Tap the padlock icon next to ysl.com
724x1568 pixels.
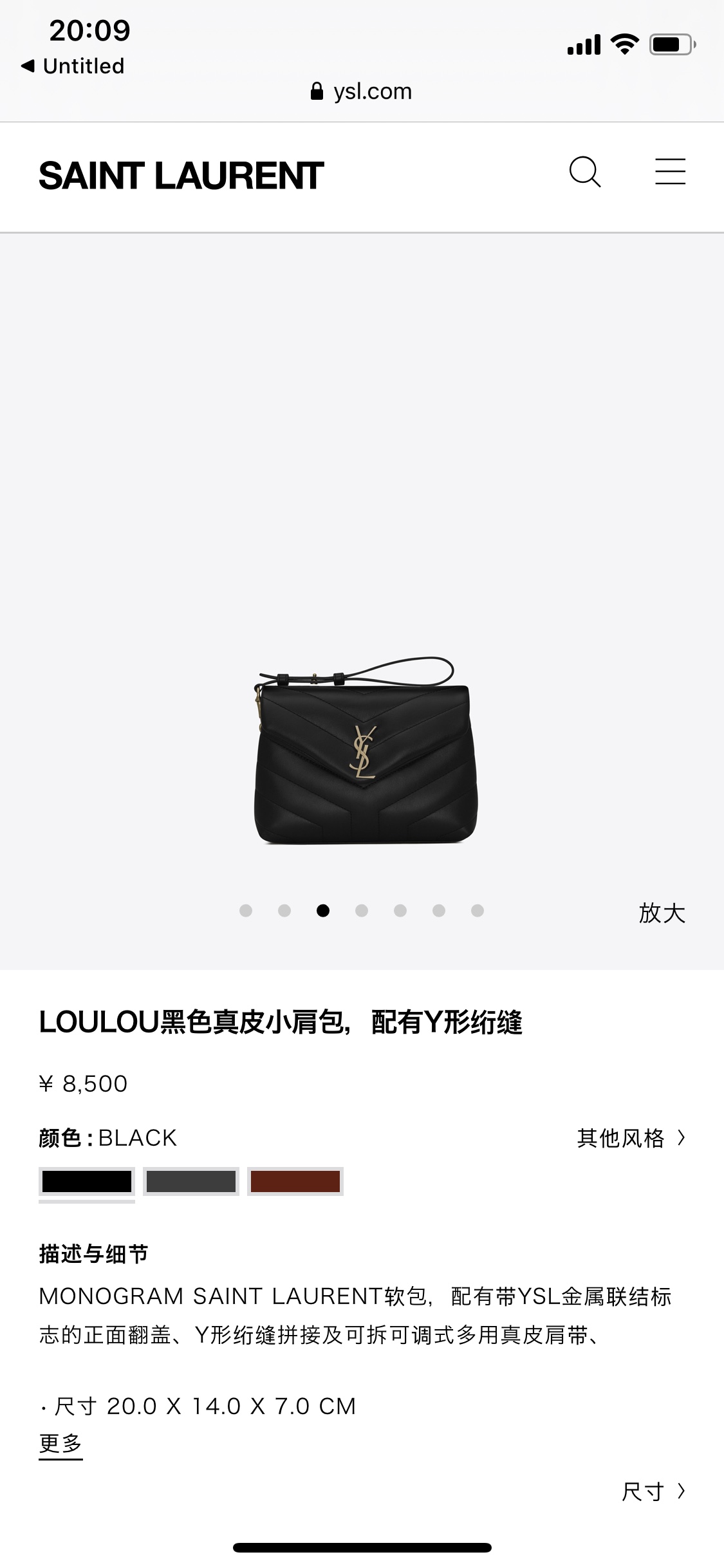(x=317, y=91)
